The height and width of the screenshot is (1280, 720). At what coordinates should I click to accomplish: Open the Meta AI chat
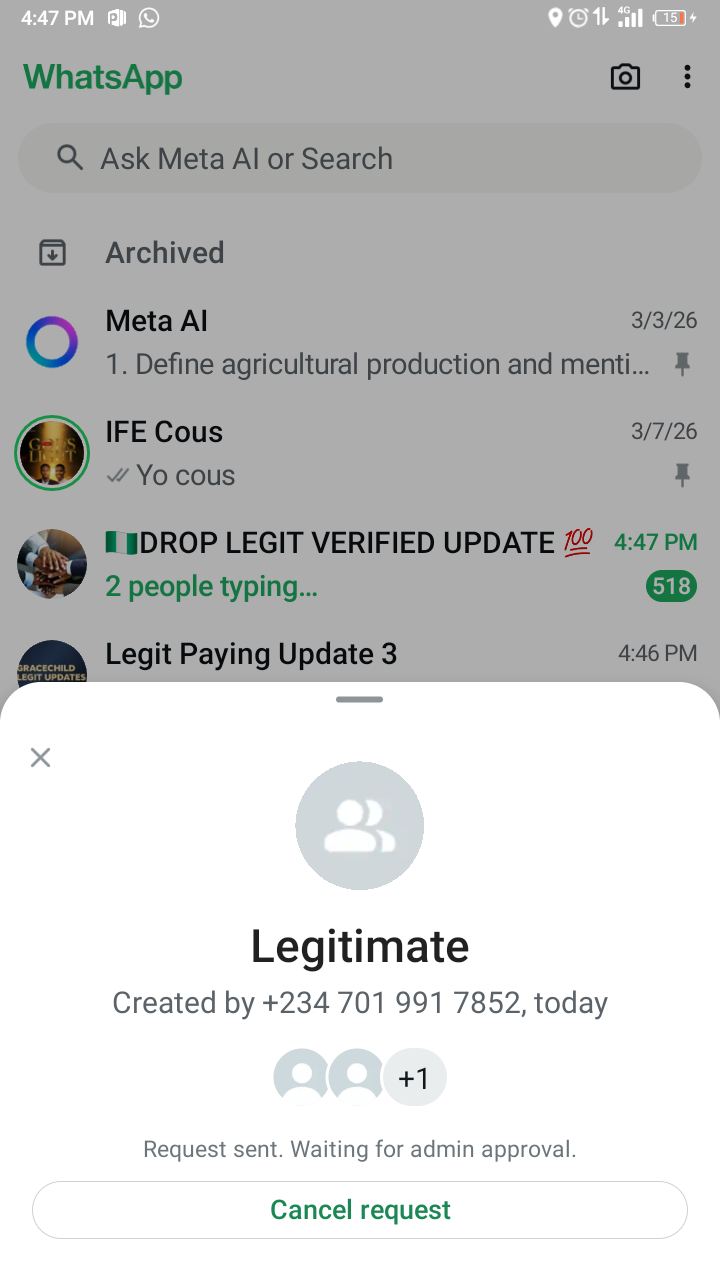tap(380, 343)
